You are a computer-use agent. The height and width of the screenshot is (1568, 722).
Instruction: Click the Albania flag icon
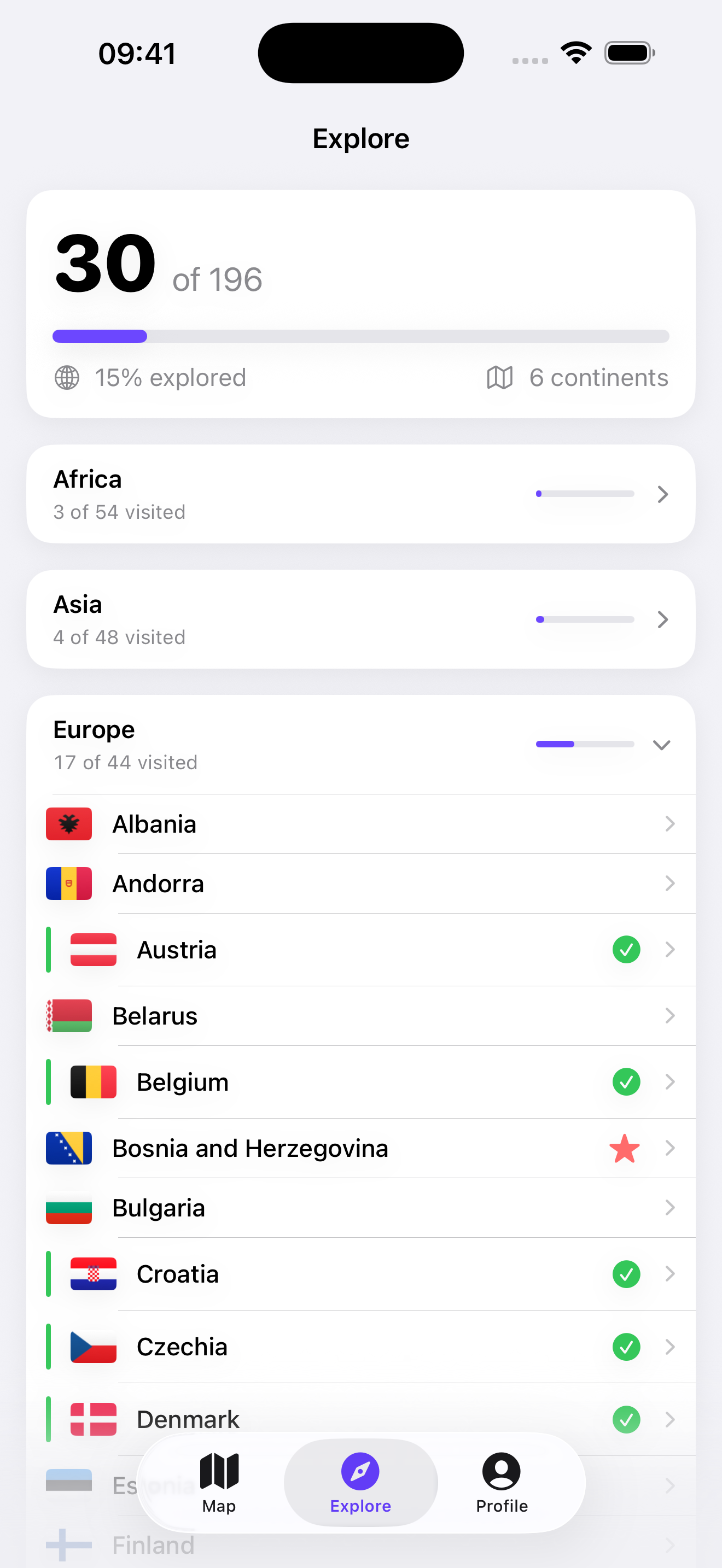[68, 823]
